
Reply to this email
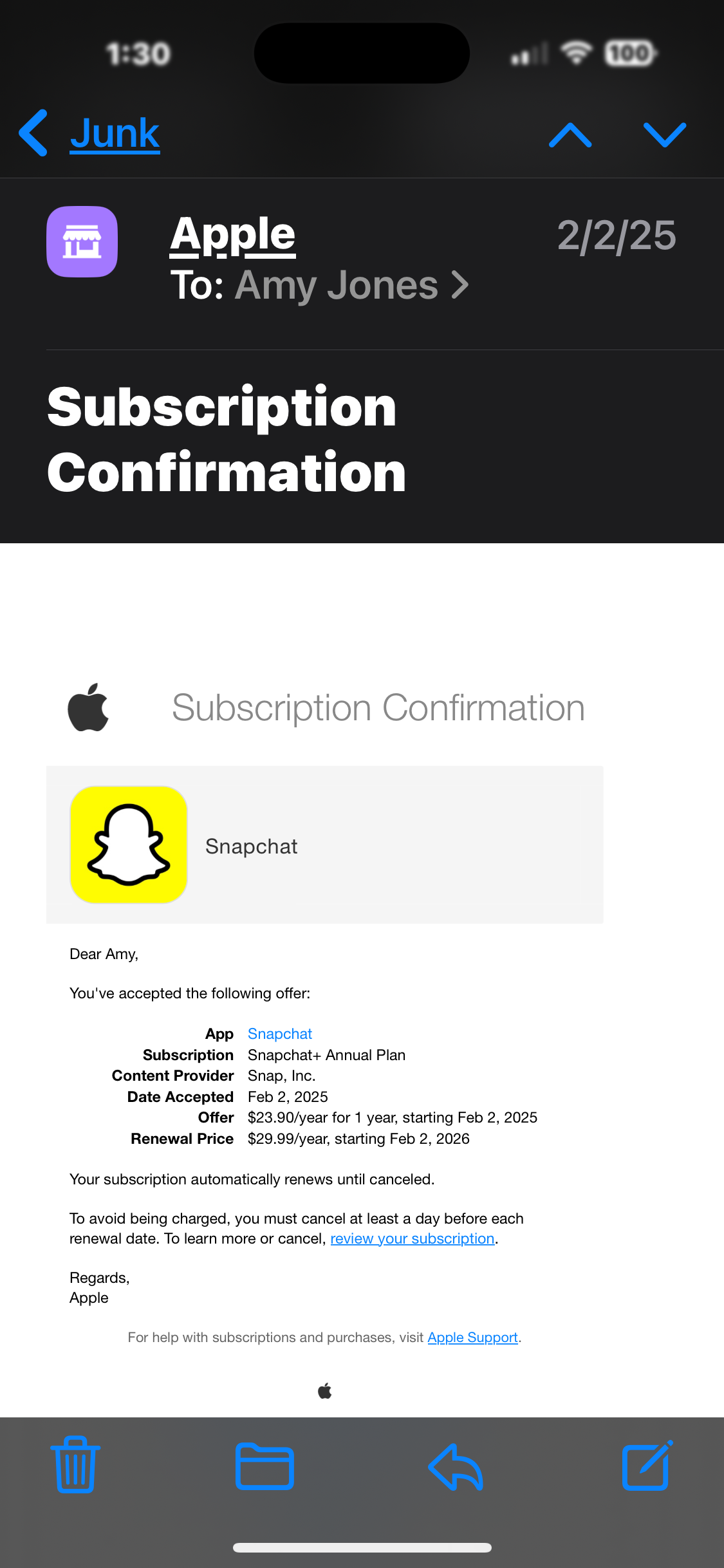pyautogui.click(x=456, y=1468)
